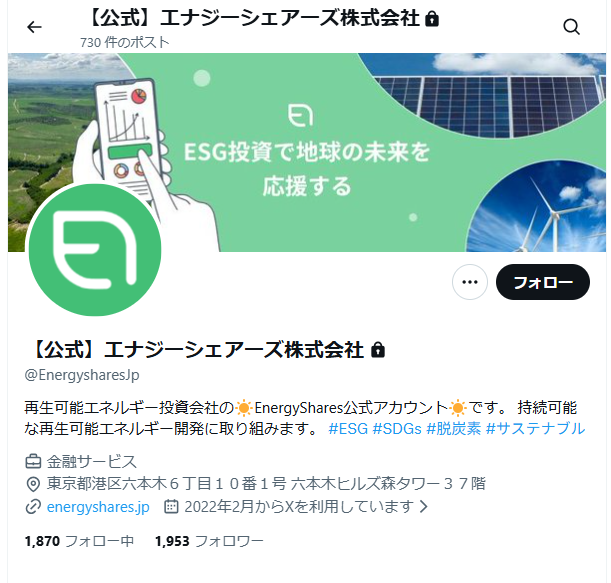Open the #脱炭素 hashtag
The height and width of the screenshot is (583, 611).
(453, 429)
